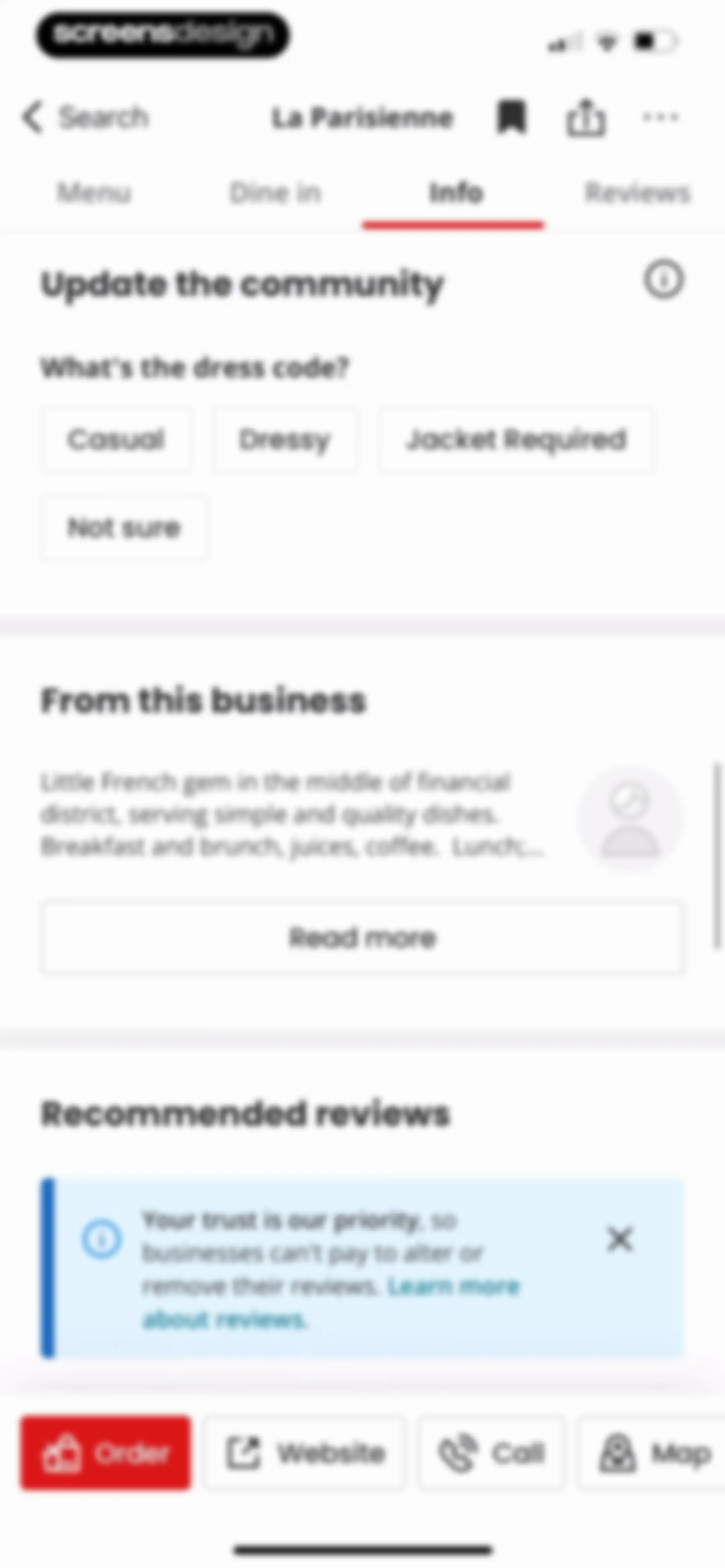Open the three-dot overflow menu
The width and height of the screenshot is (725, 1568).
661,117
